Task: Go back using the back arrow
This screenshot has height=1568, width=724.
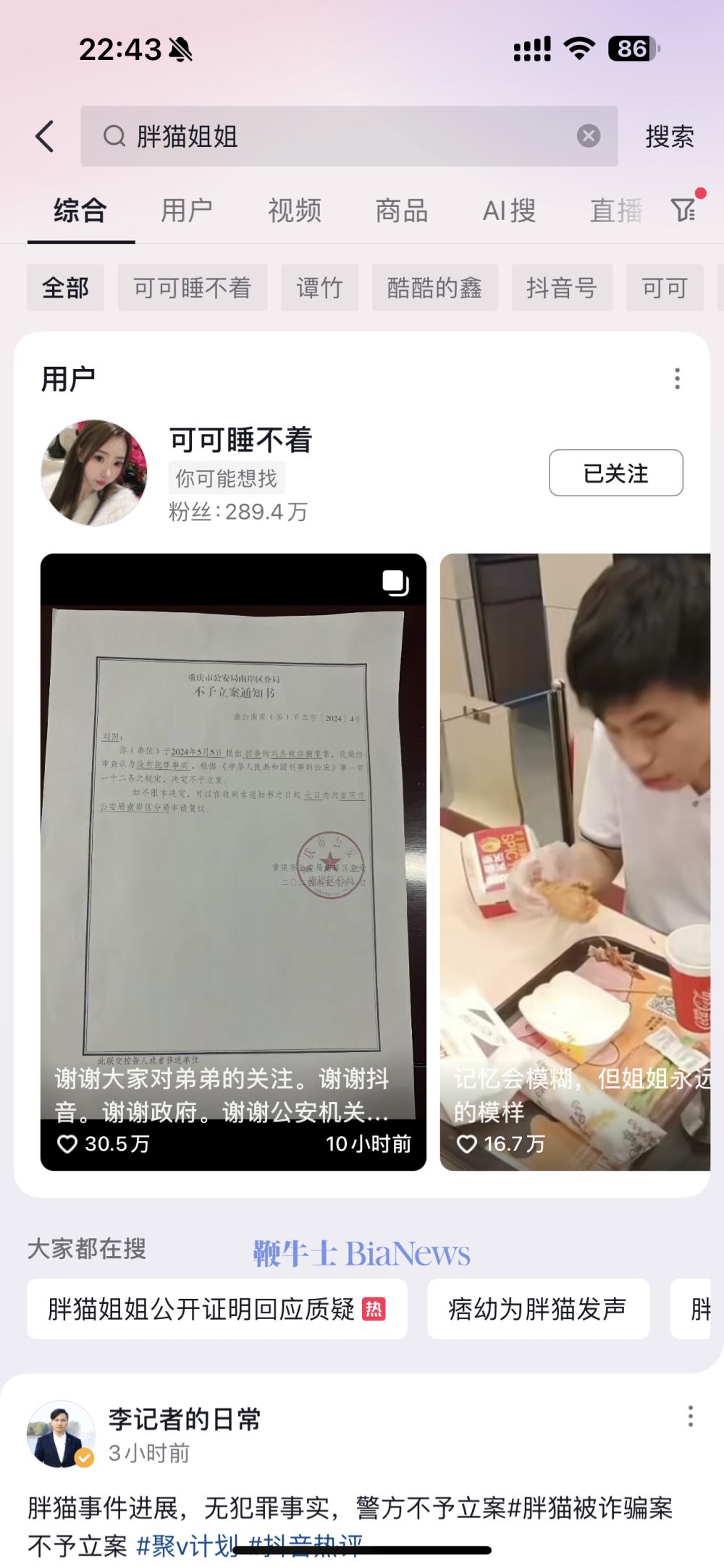Action: click(x=45, y=136)
